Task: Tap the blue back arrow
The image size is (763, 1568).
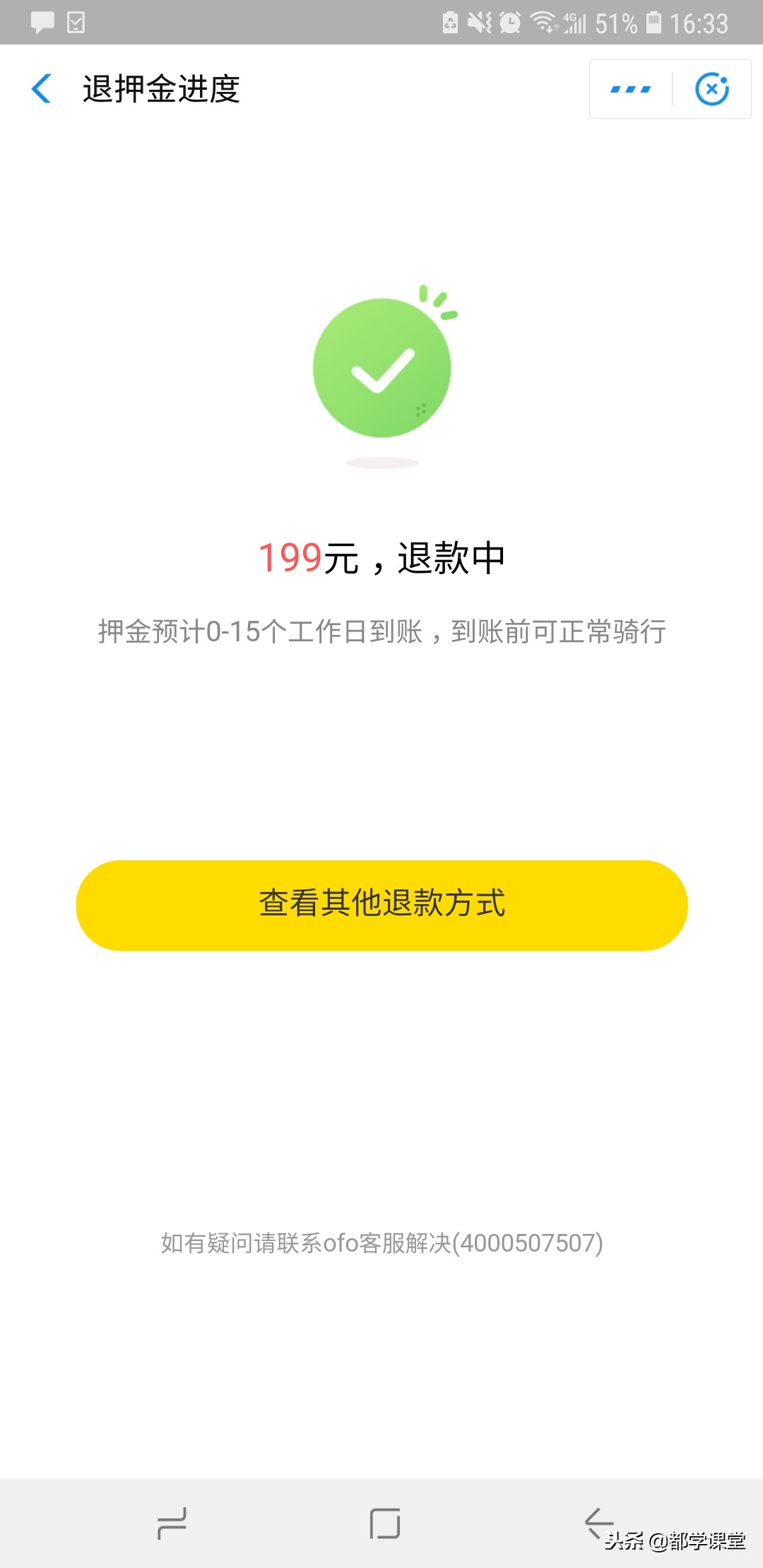Action: click(x=42, y=88)
